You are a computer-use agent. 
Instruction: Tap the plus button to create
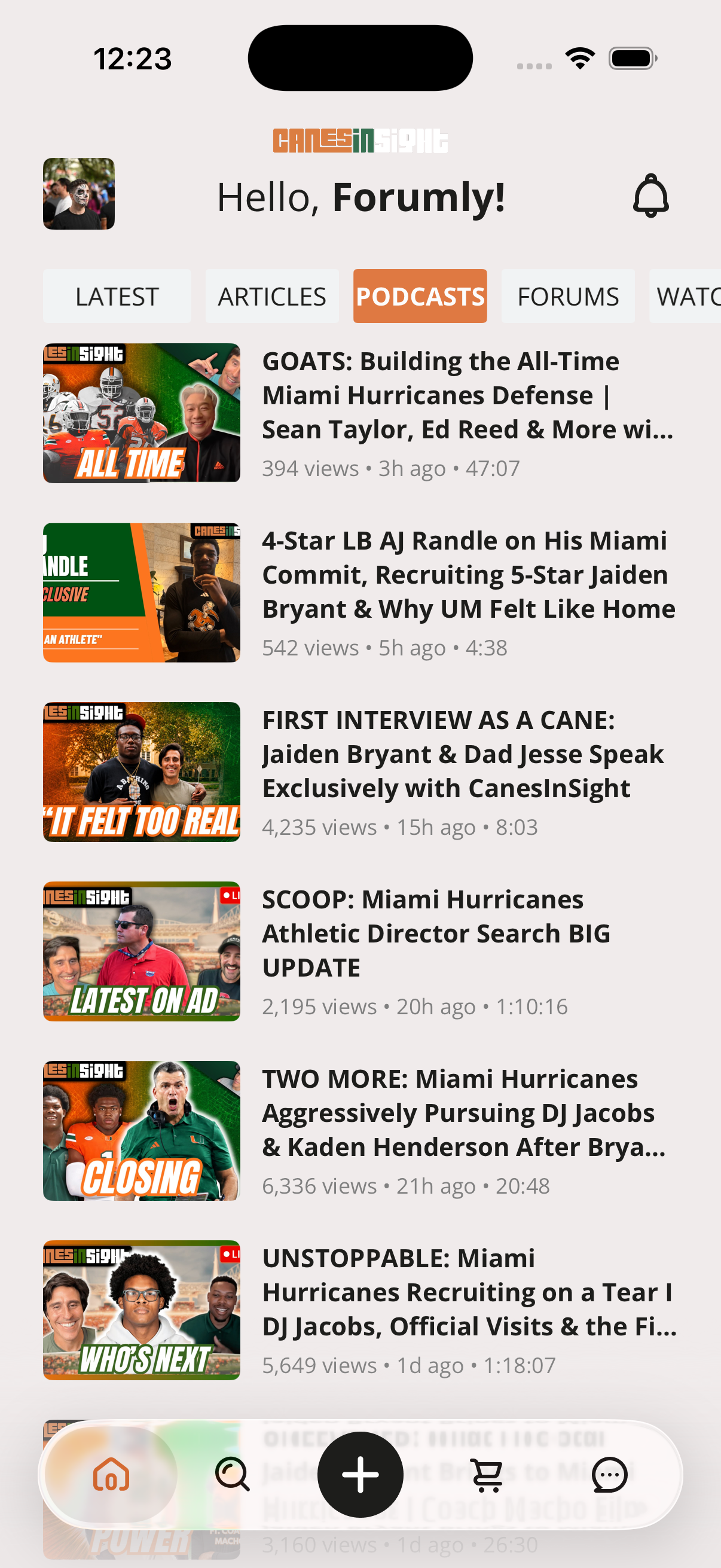click(360, 1475)
